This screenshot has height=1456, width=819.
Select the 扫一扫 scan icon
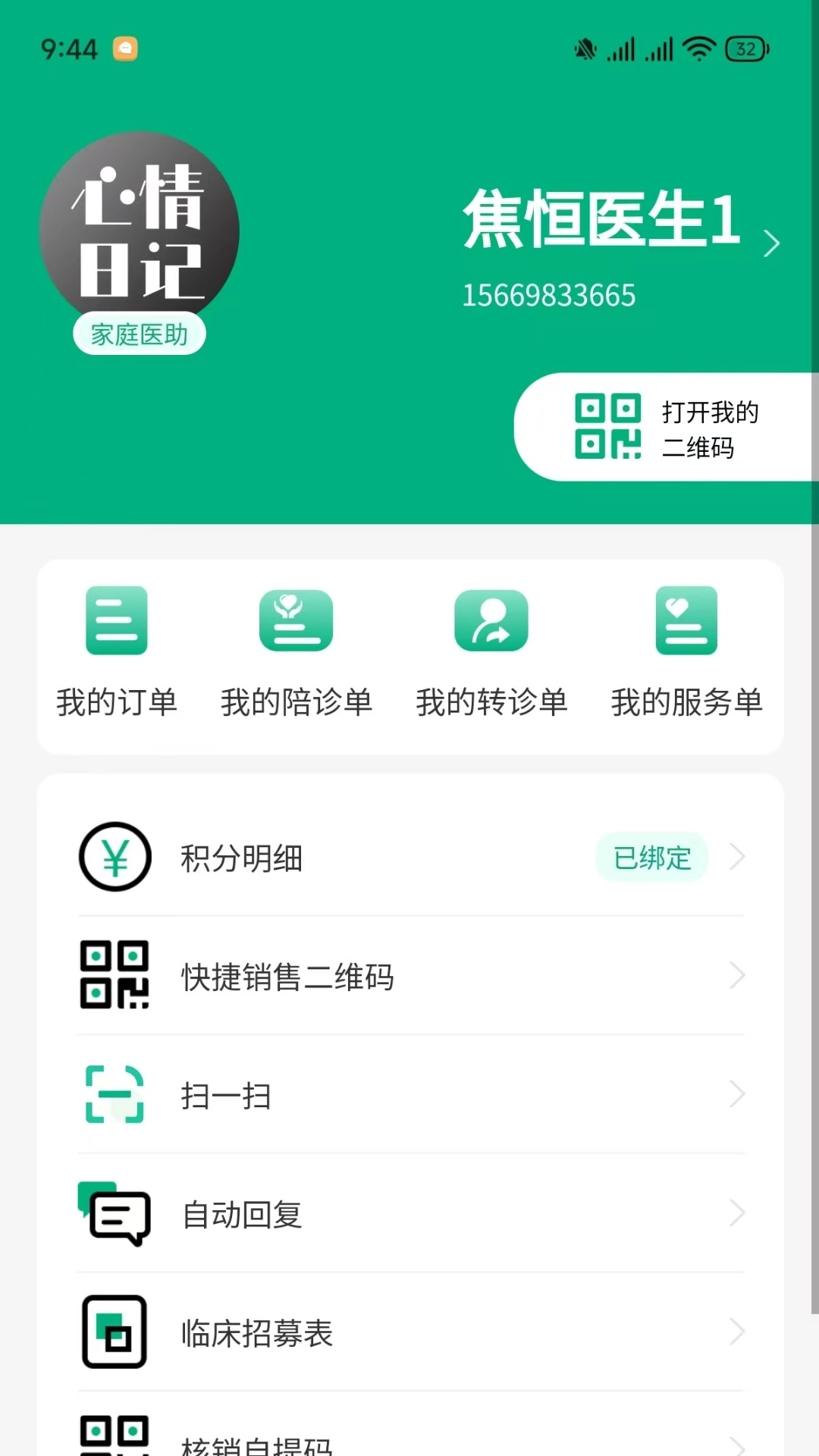[x=114, y=1094]
